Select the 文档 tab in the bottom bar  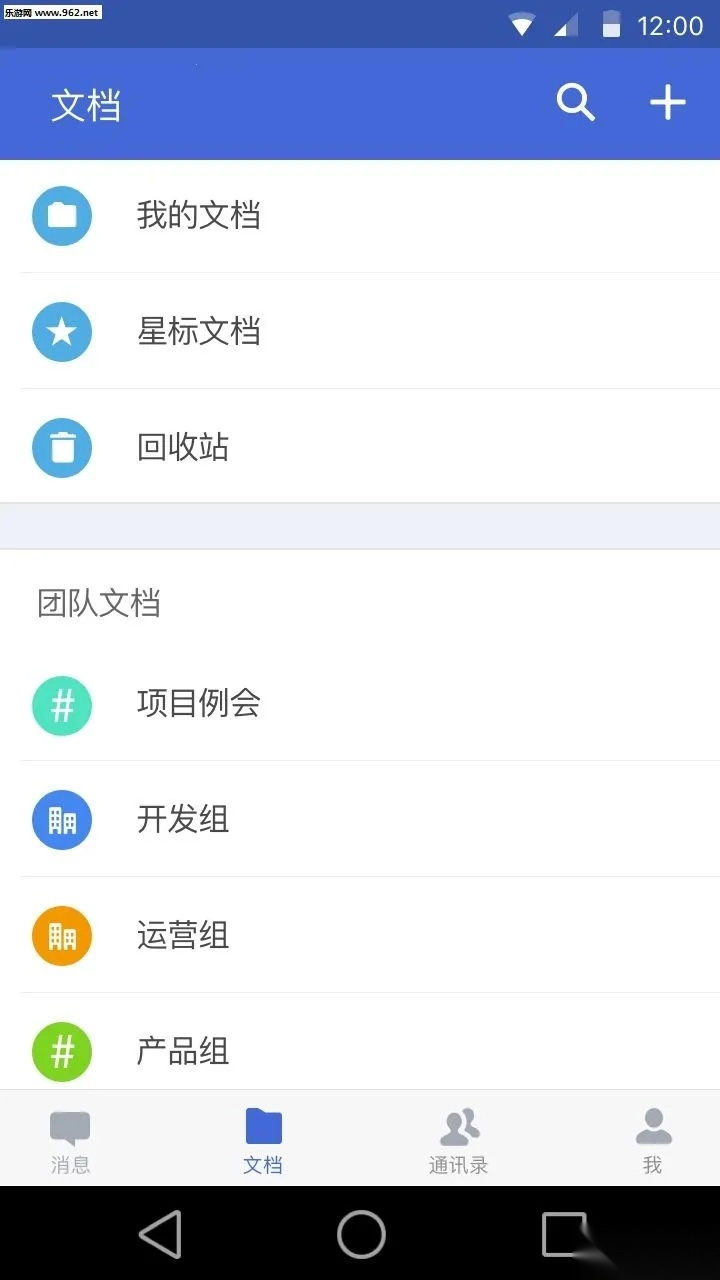point(263,1138)
